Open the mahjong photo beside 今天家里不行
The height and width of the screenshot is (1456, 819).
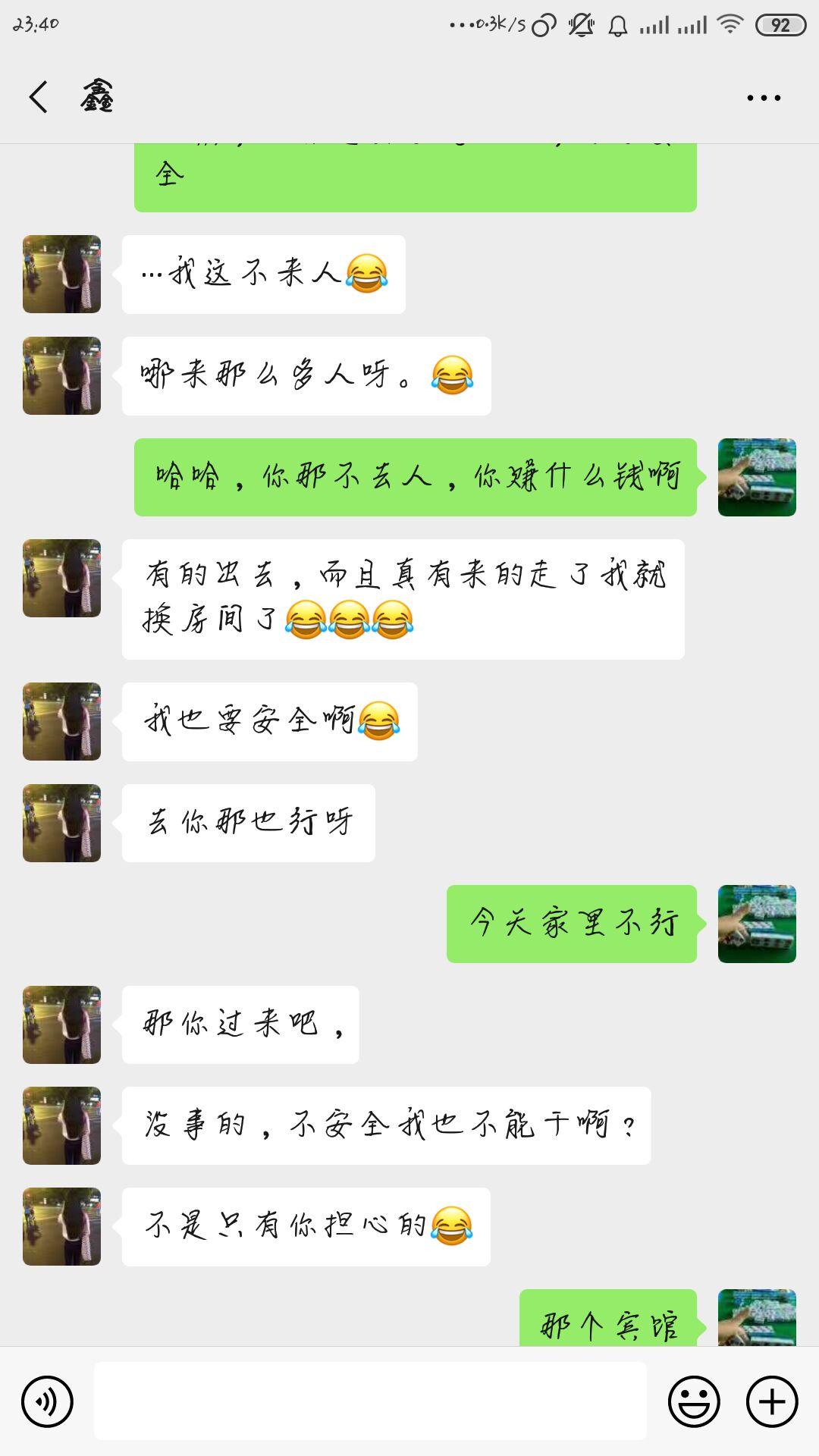click(756, 924)
